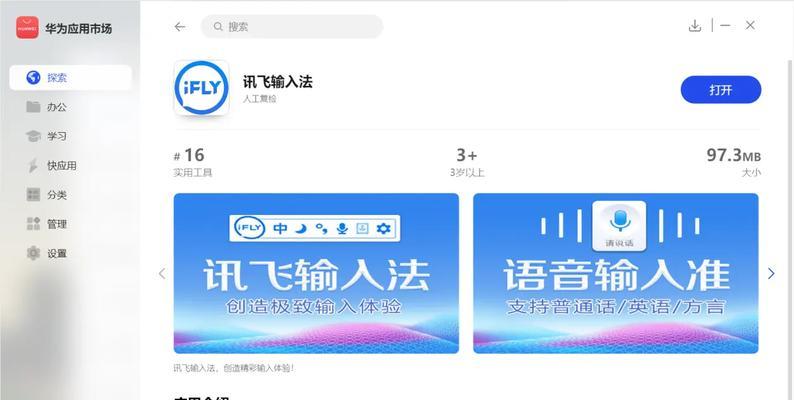Screen dimensions: 794x400
Task: Tap the 搜索 search box
Action: (x=291, y=27)
